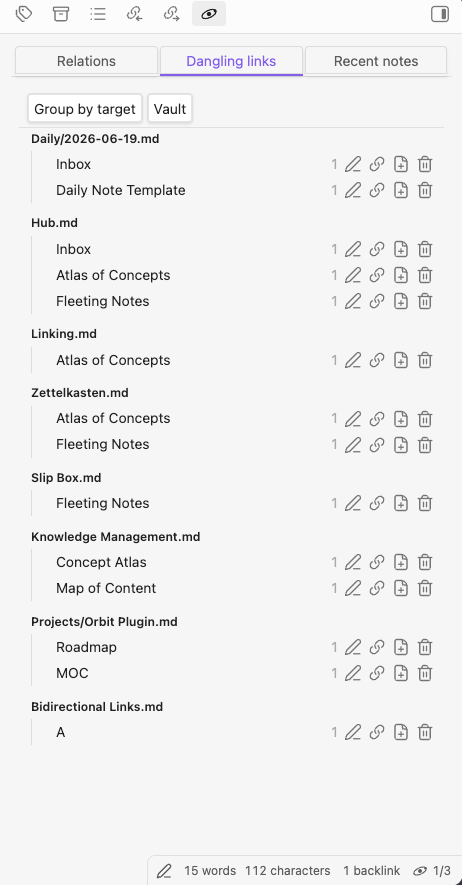Open the tags pane icon
The height and width of the screenshot is (885, 462).
tap(23, 14)
